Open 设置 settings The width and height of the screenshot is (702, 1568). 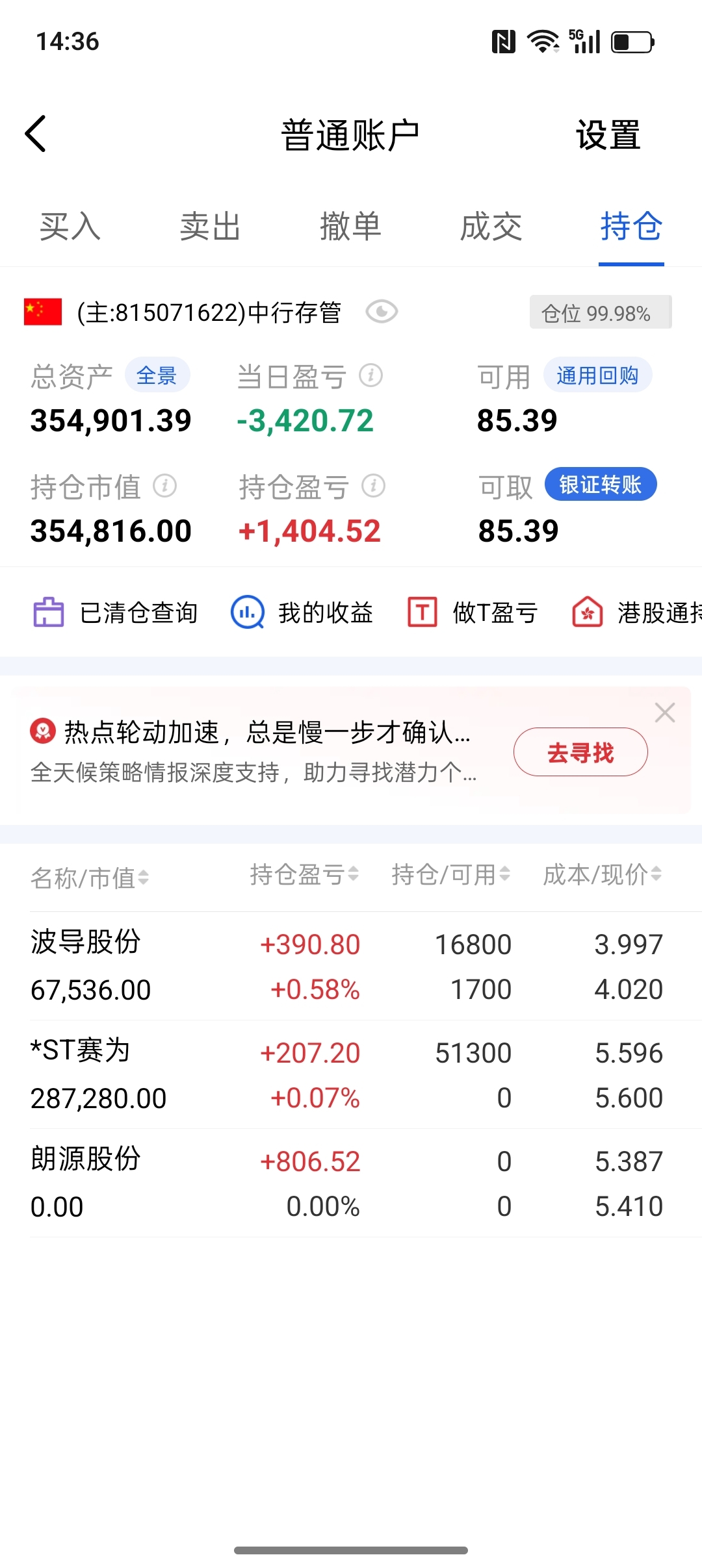coord(608,135)
